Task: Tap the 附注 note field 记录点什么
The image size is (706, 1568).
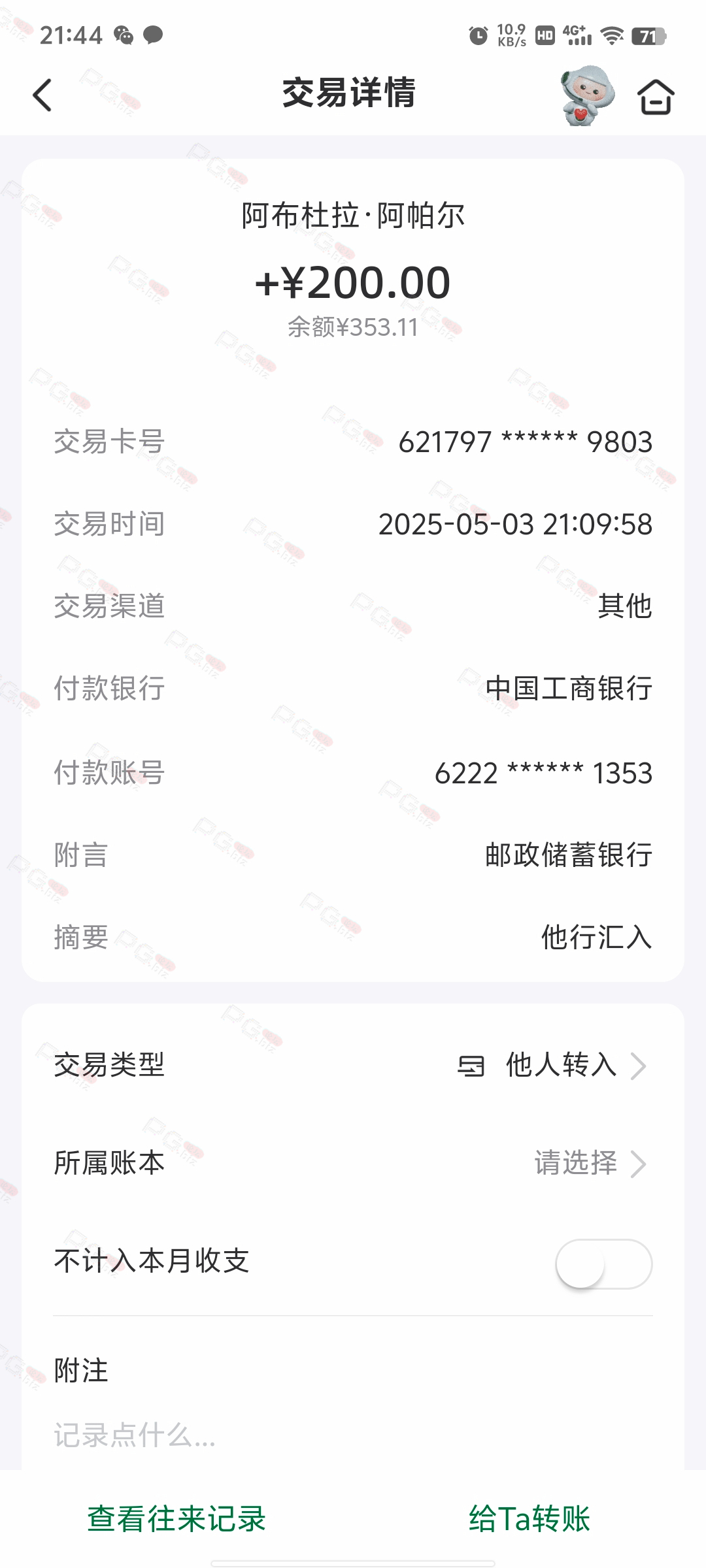Action: (x=353, y=1435)
